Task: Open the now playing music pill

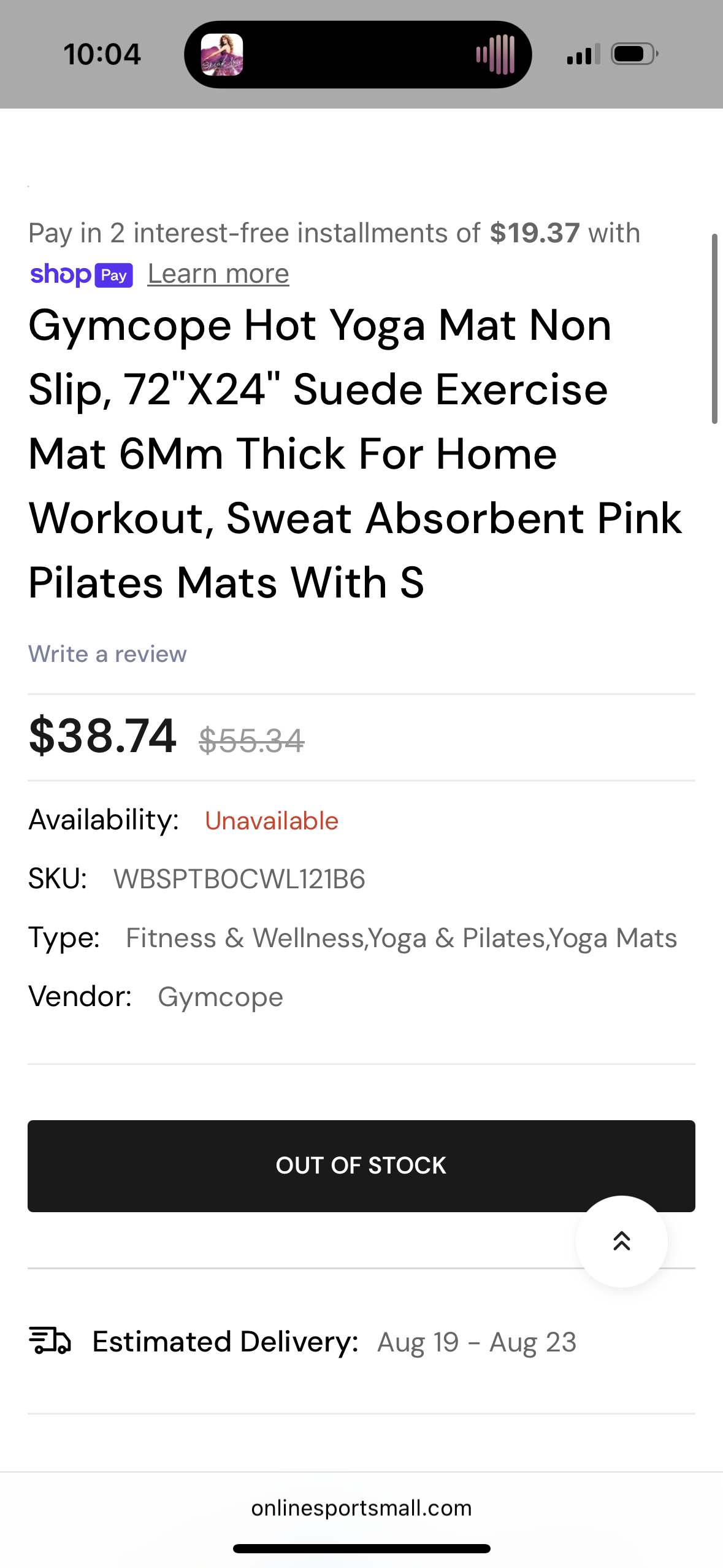Action: 358,55
